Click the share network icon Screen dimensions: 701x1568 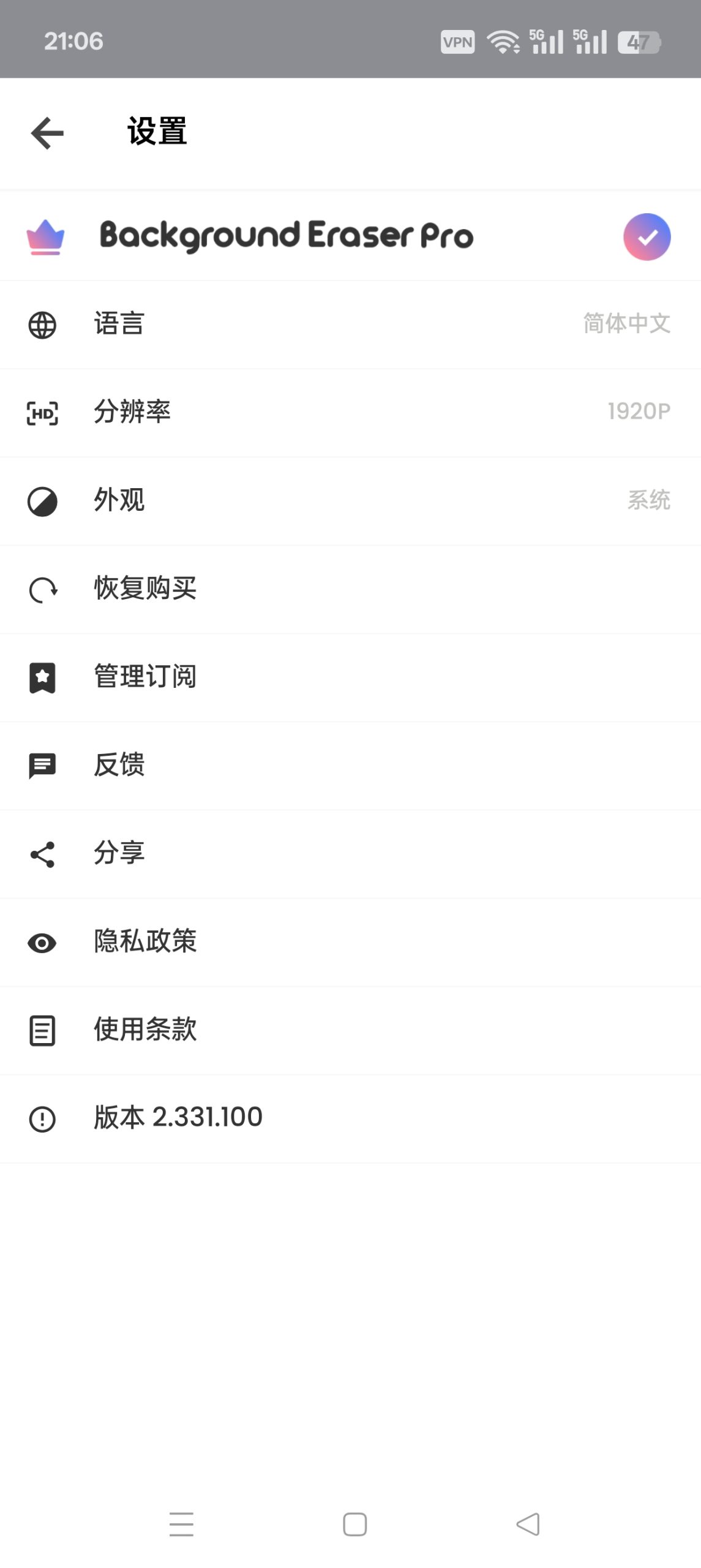[42, 853]
